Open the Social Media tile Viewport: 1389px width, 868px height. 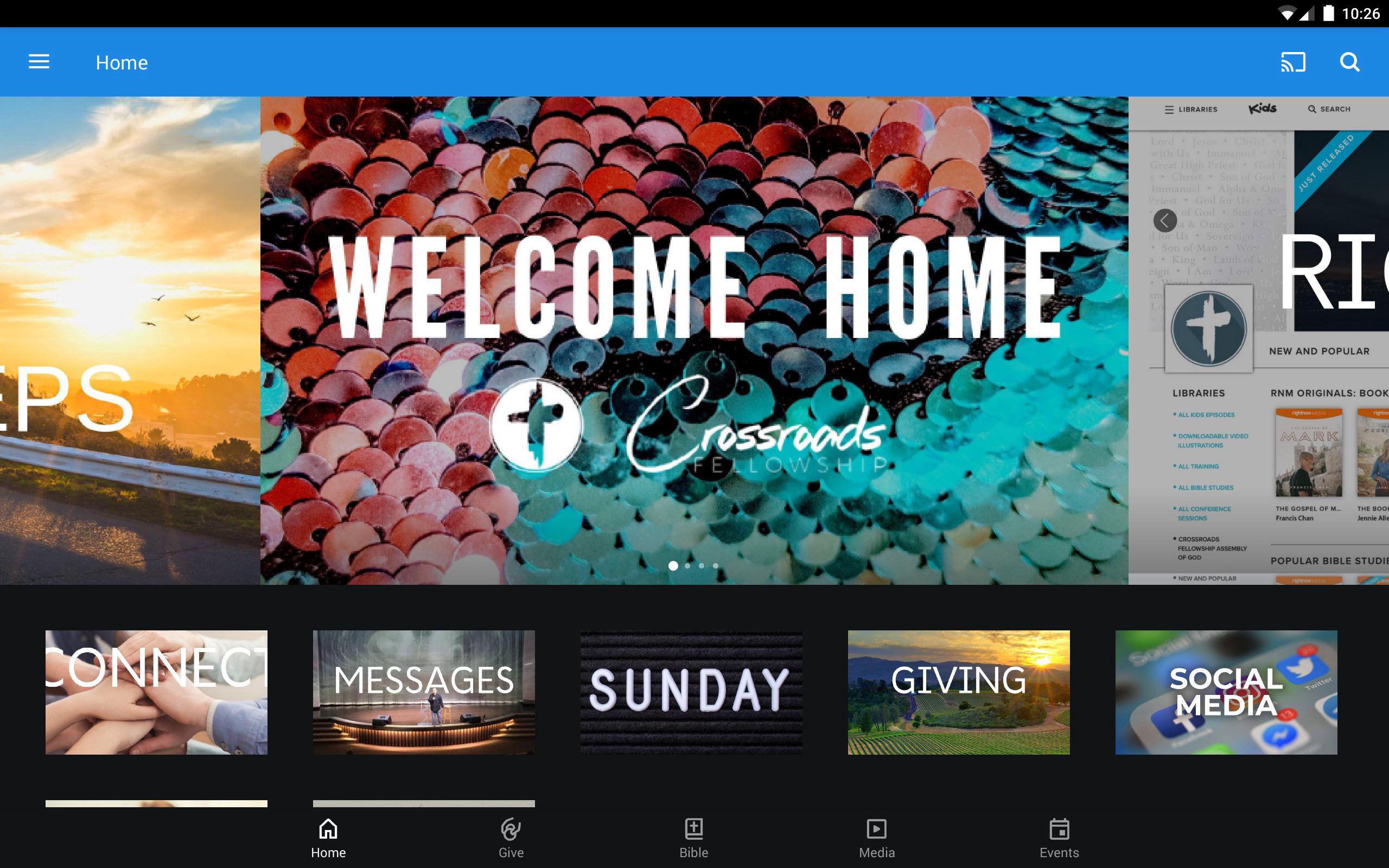(1226, 692)
